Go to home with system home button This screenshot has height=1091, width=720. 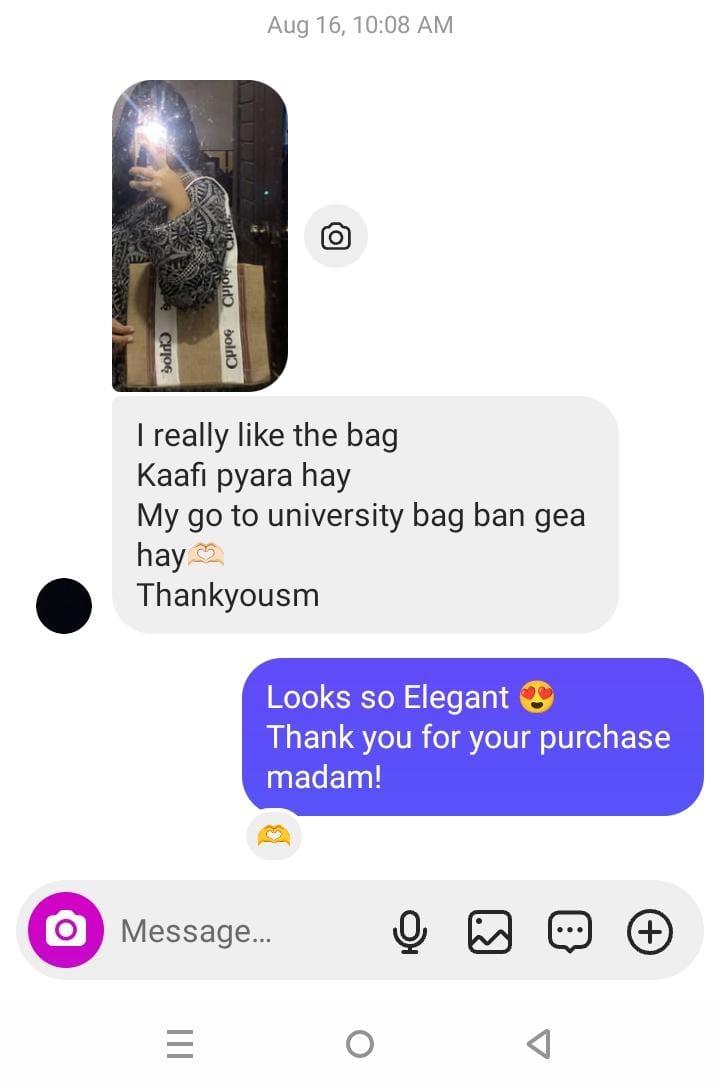point(359,1044)
